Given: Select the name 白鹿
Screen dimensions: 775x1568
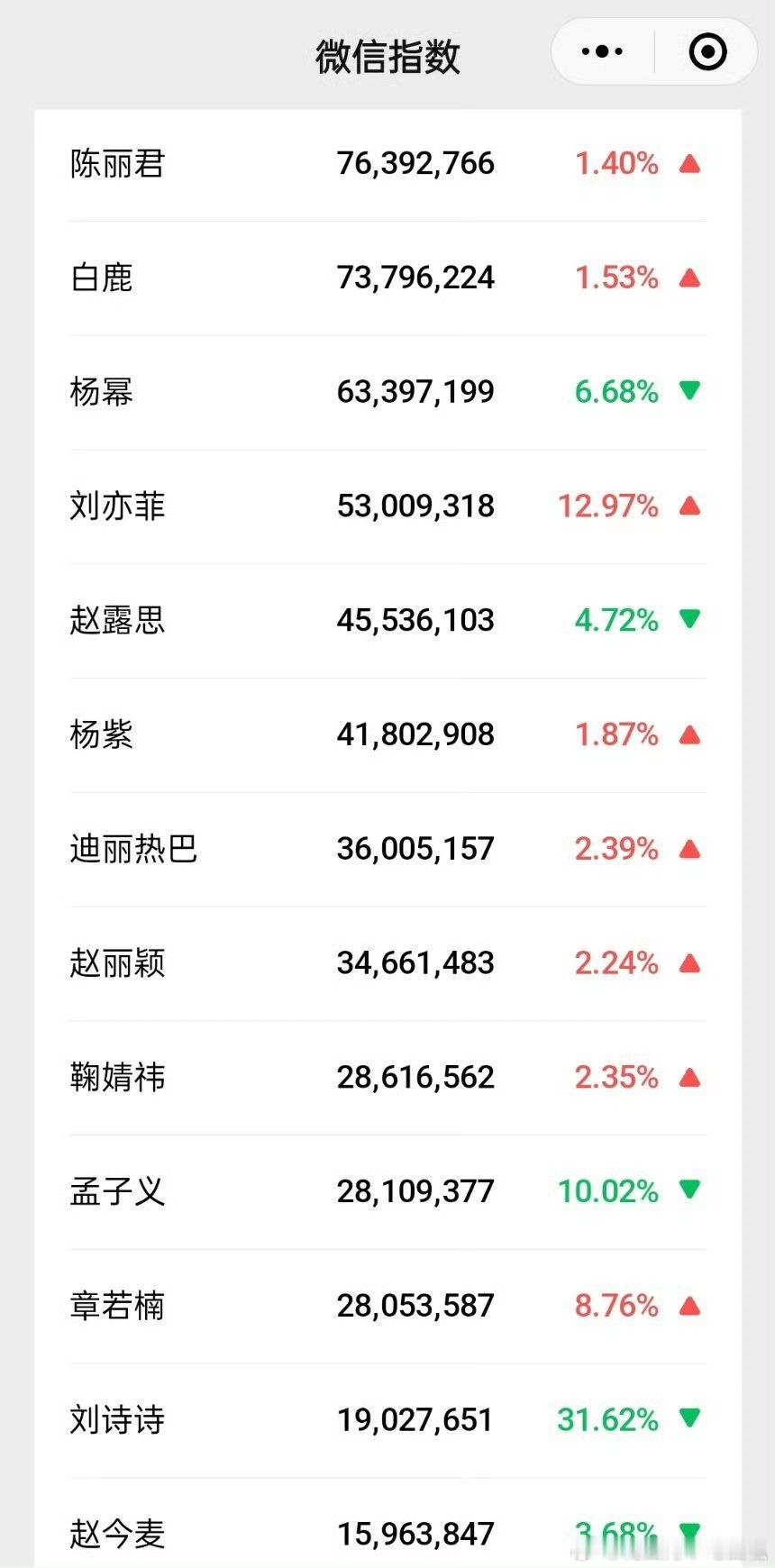Looking at the screenshot, I should coord(101,278).
